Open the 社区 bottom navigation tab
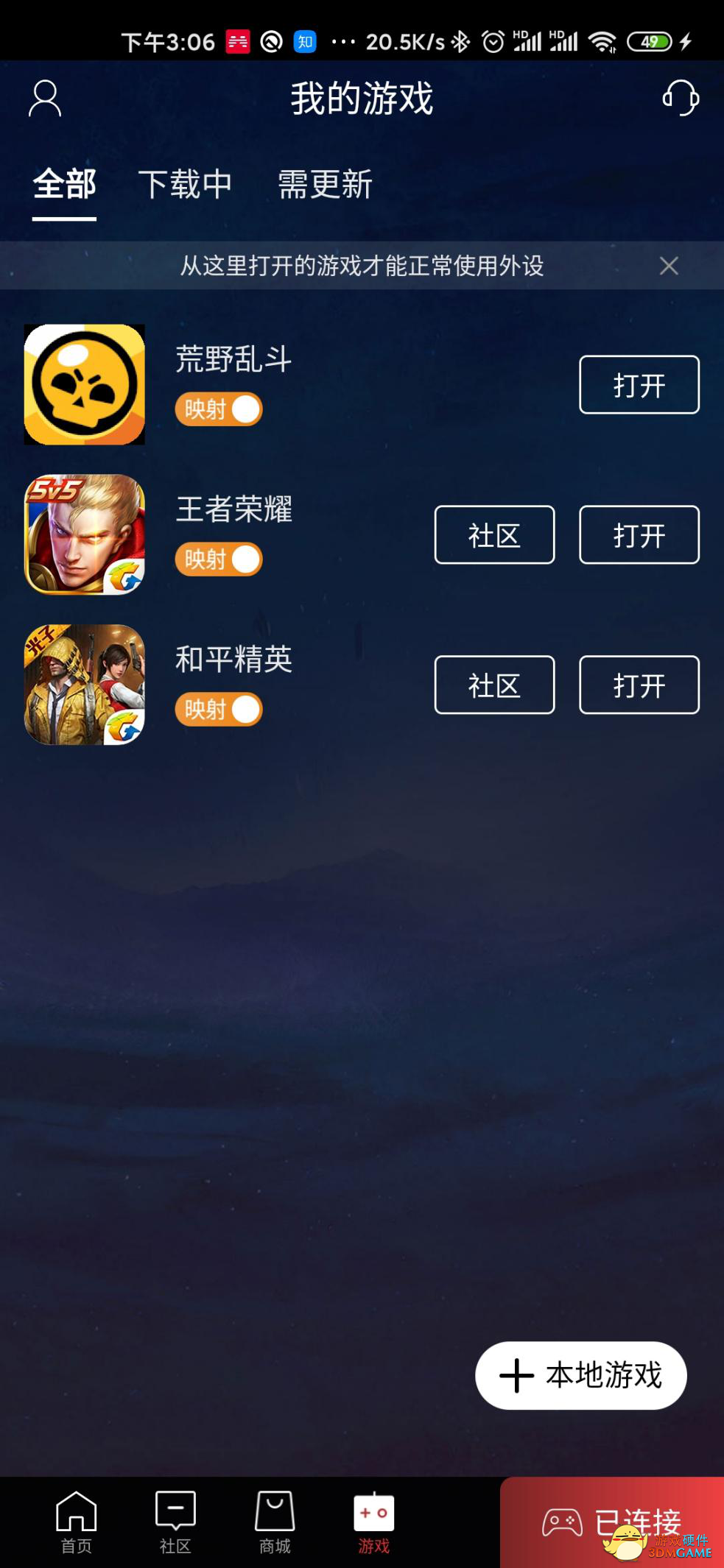This screenshot has width=724, height=1568. tap(175, 1522)
